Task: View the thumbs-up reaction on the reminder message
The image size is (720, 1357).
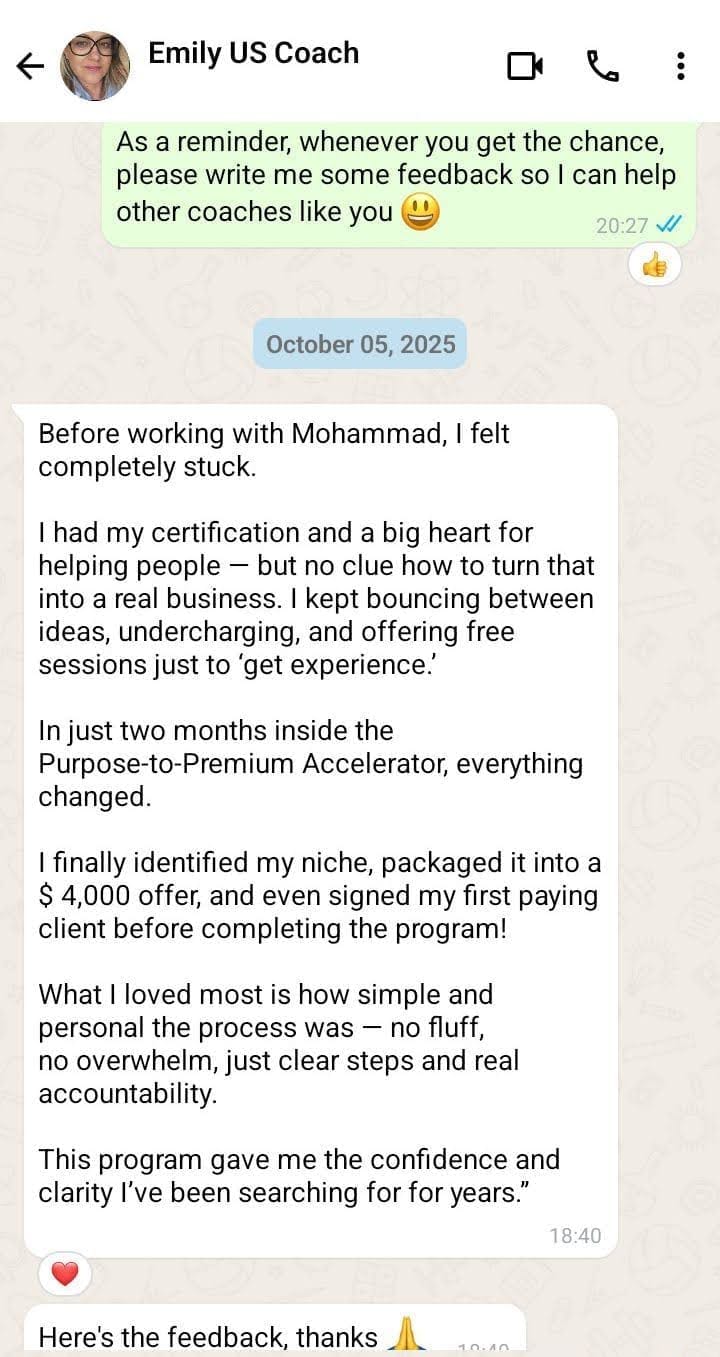Action: [x=654, y=265]
